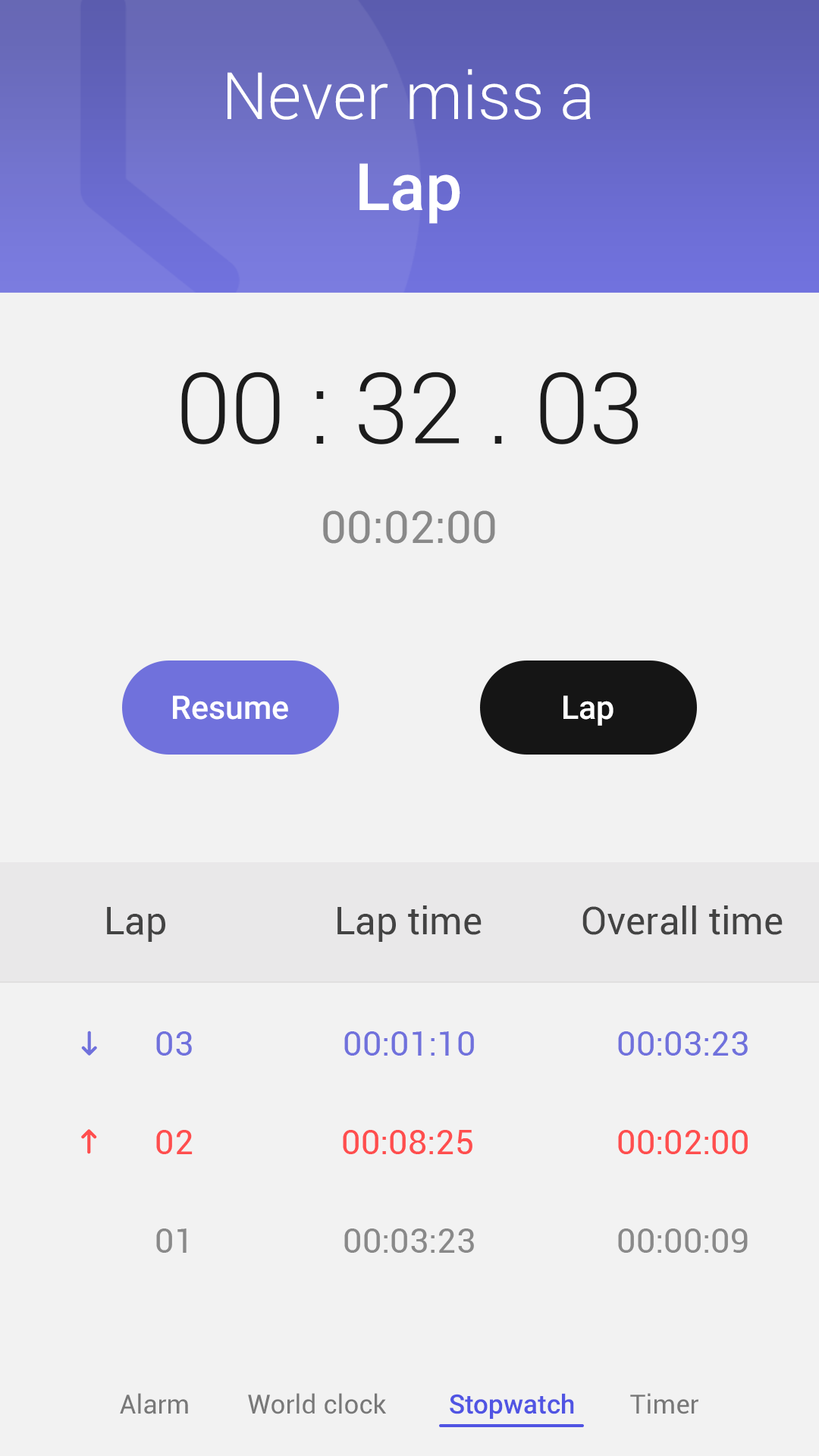Switch to the Timer tab
This screenshot has height=1456, width=819.
coord(664,1404)
